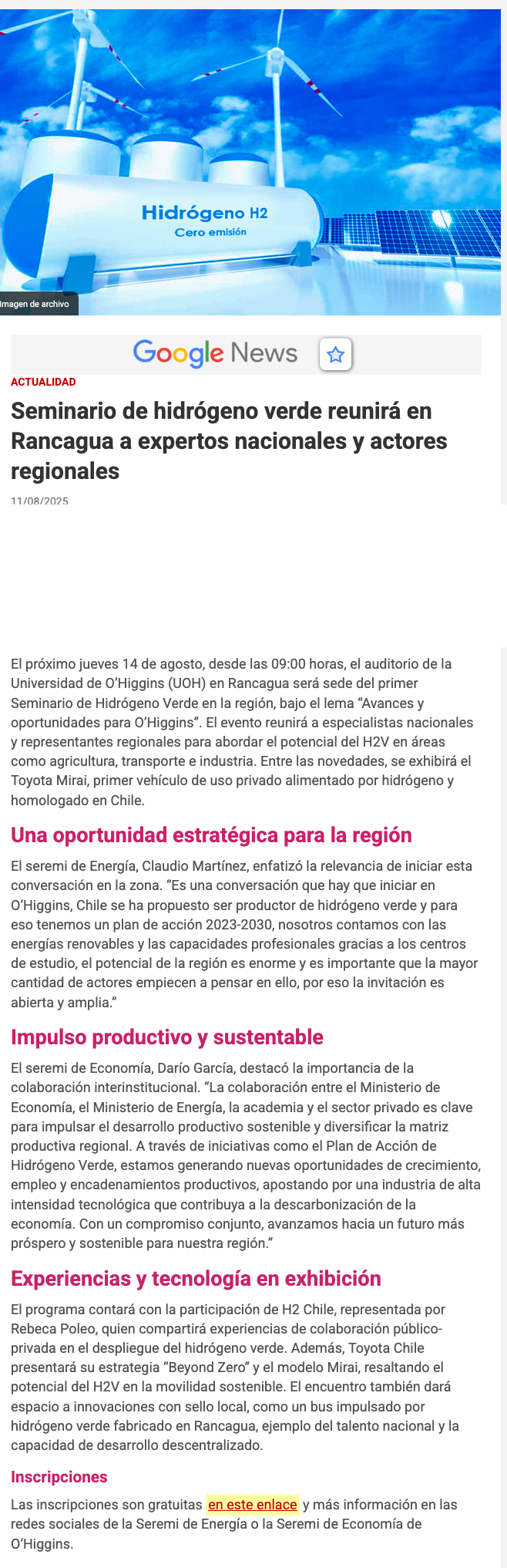The height and width of the screenshot is (1568, 507).
Task: Open the 'en este enlace' registration link
Action: coord(252,1504)
